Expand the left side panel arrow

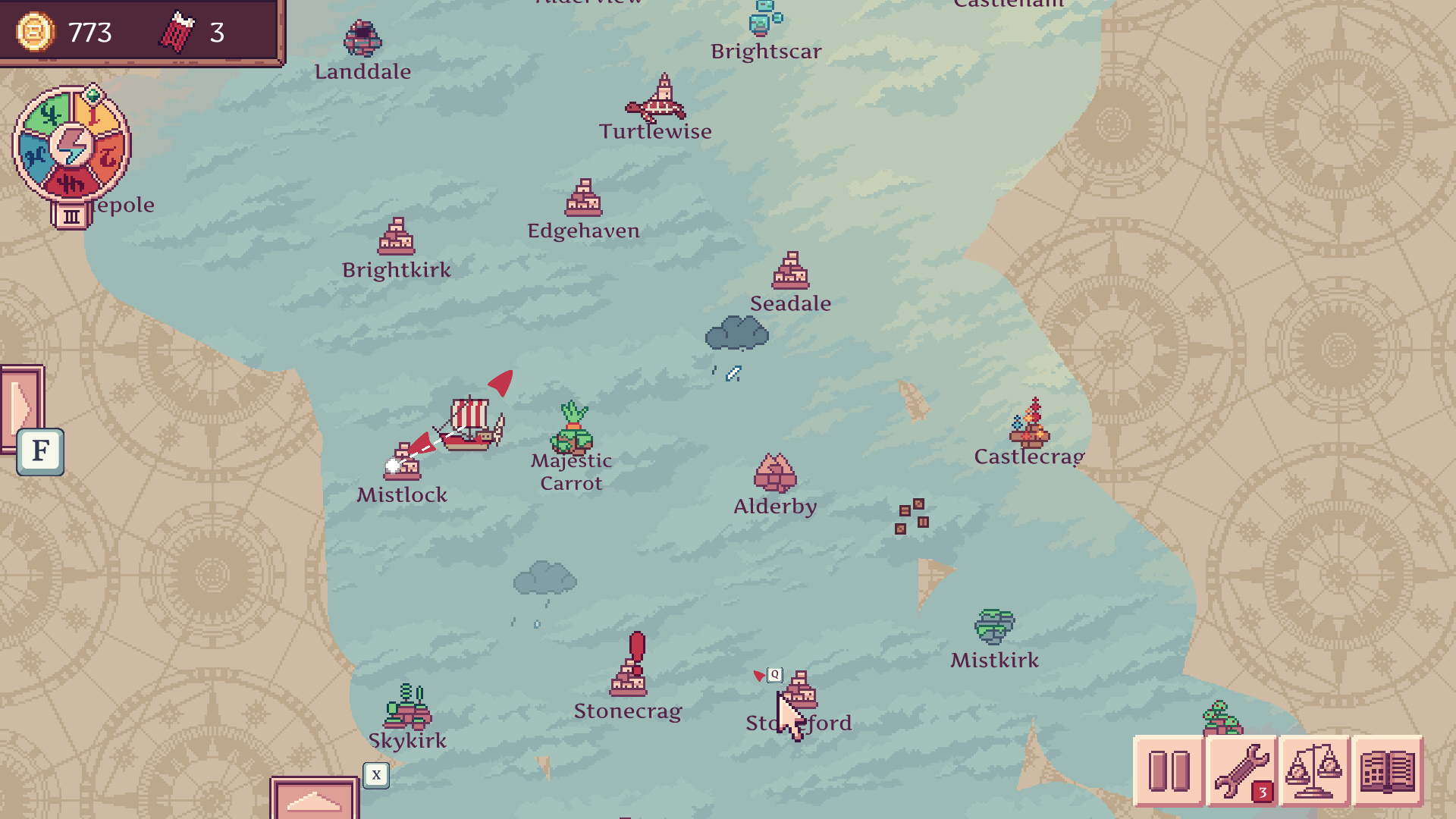(21, 408)
